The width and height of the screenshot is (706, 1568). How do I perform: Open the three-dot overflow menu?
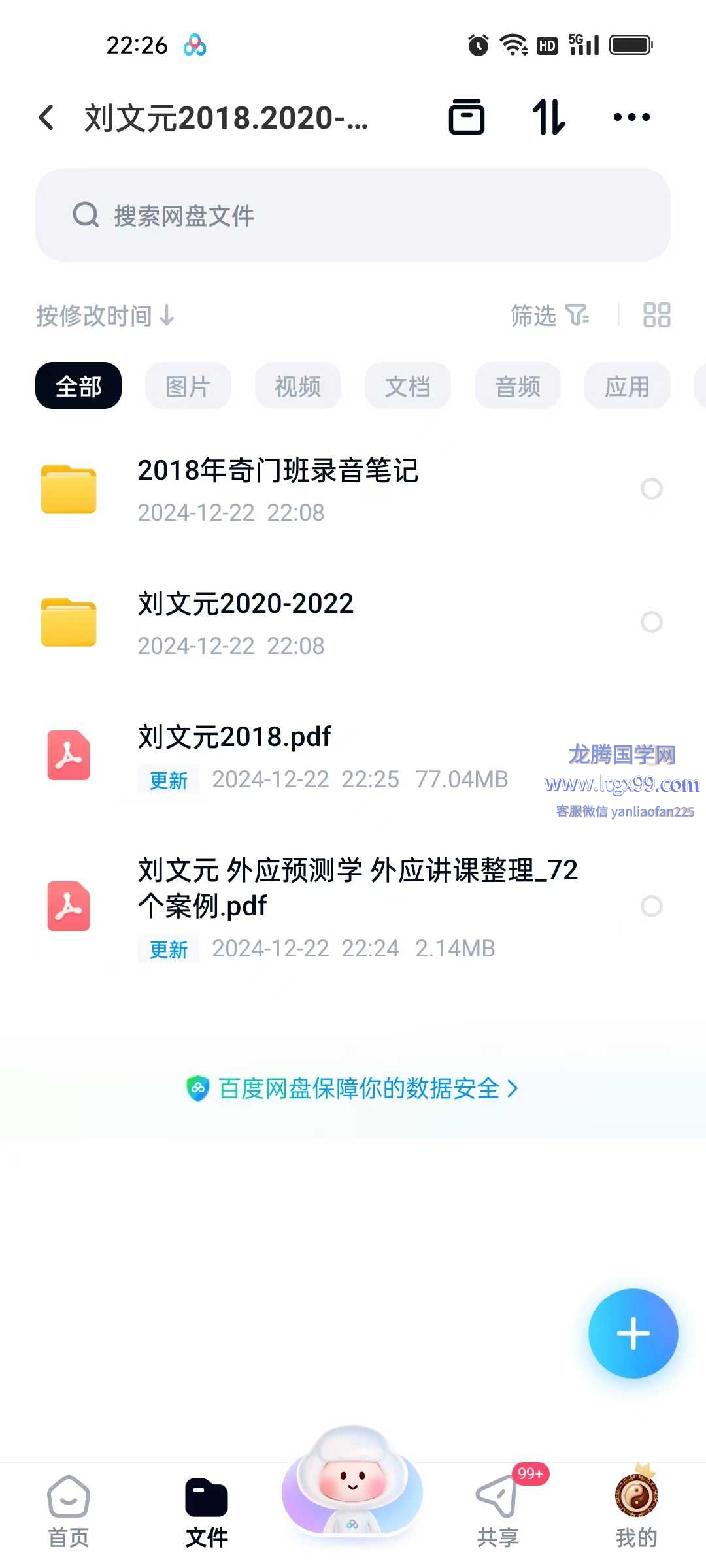tap(631, 118)
